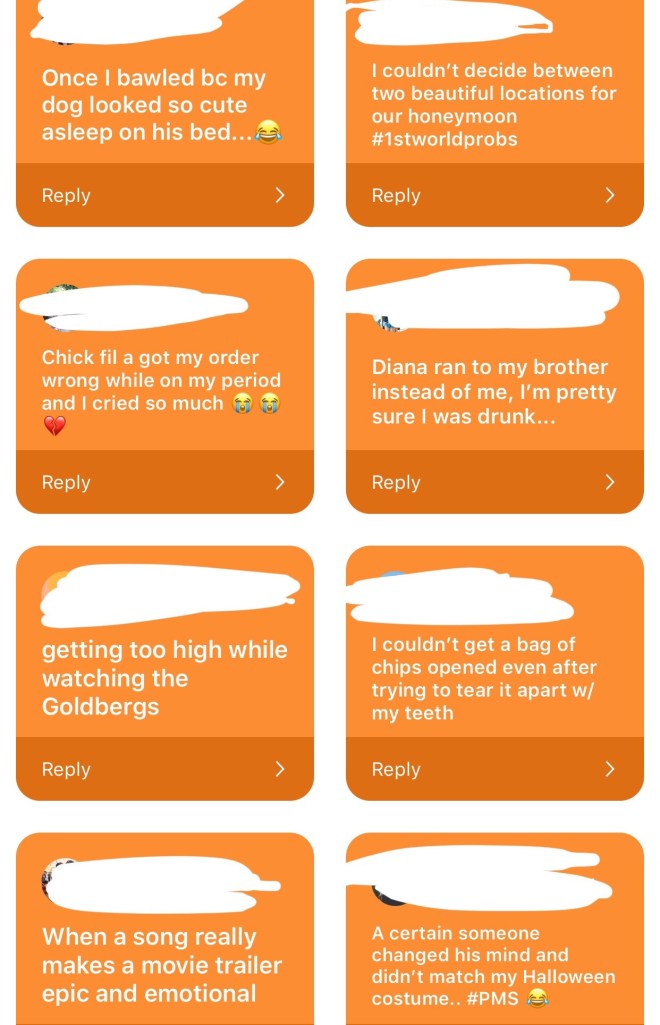The image size is (660, 1025).
Task: Open the Halloween costume response card
Action: pyautogui.click(x=494, y=965)
